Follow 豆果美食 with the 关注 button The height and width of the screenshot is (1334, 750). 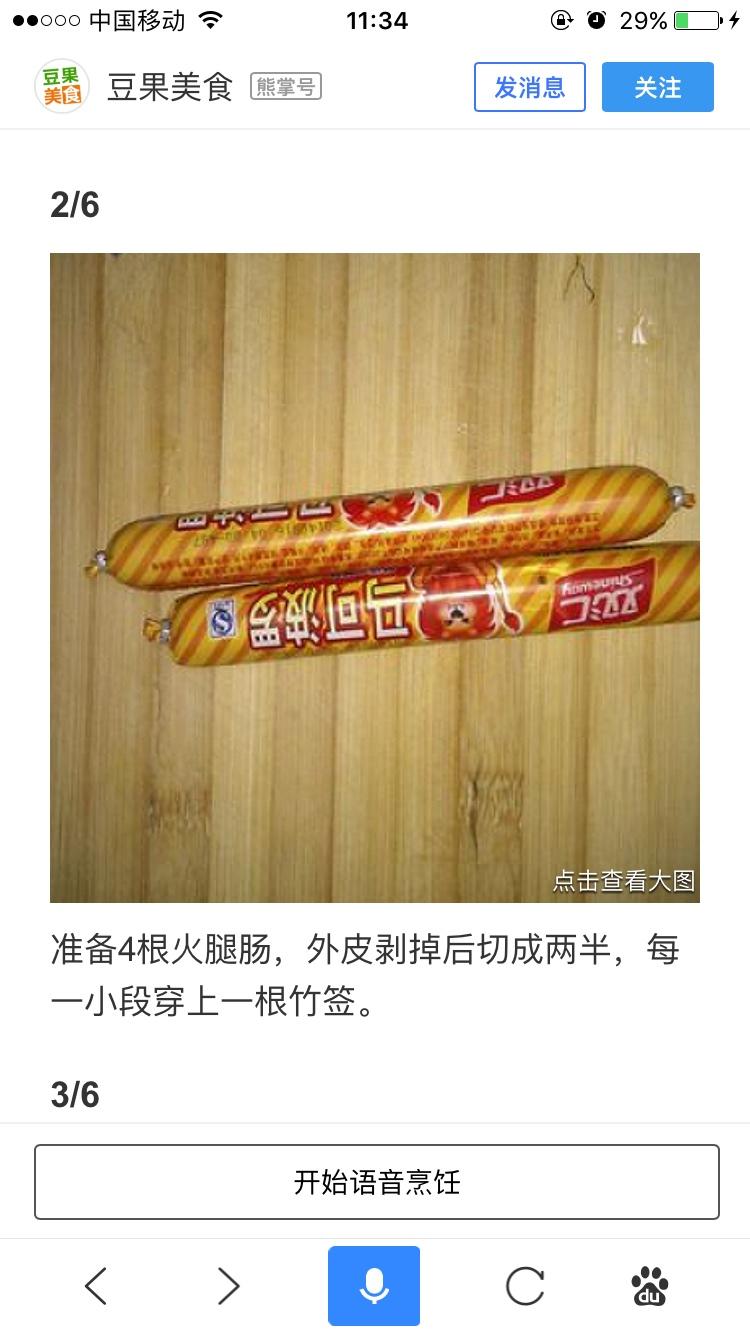657,87
